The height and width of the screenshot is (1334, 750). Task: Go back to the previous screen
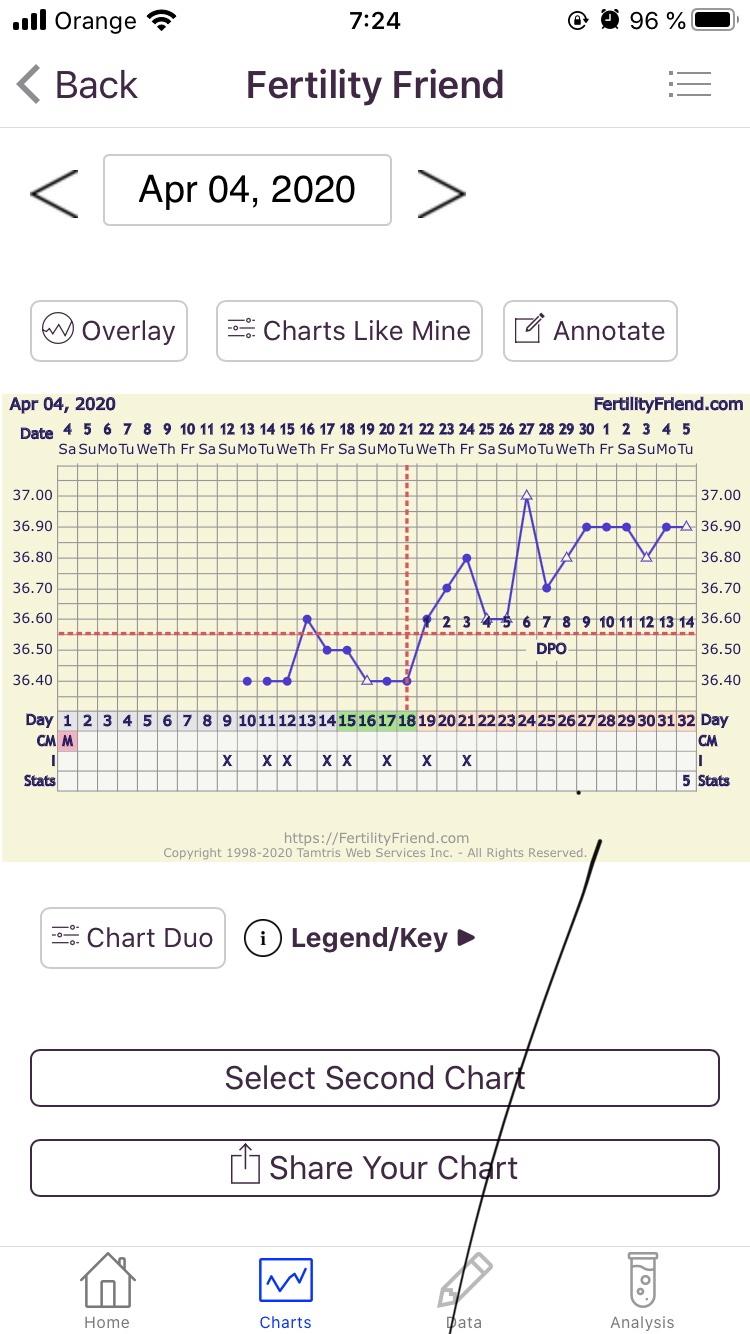click(x=78, y=85)
